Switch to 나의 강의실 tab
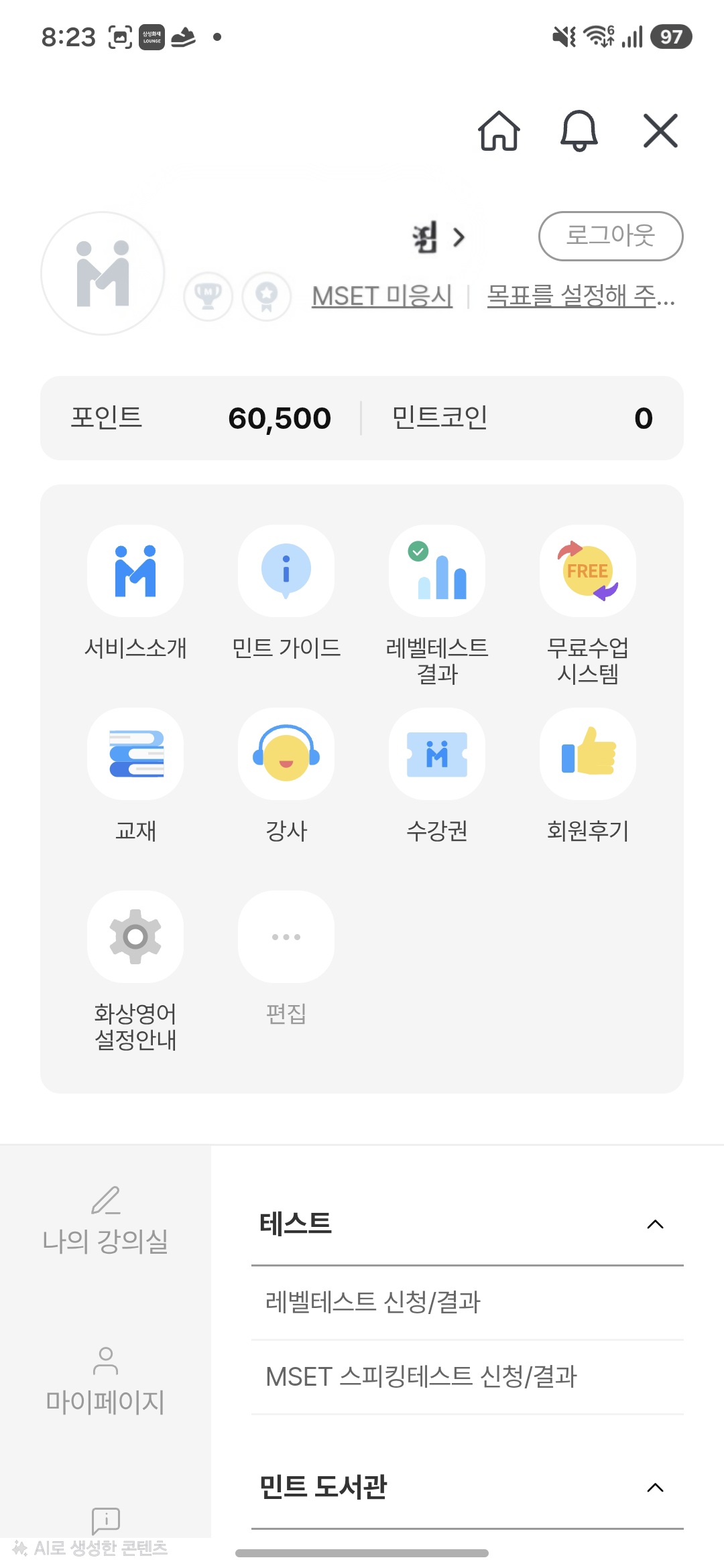 (105, 1221)
